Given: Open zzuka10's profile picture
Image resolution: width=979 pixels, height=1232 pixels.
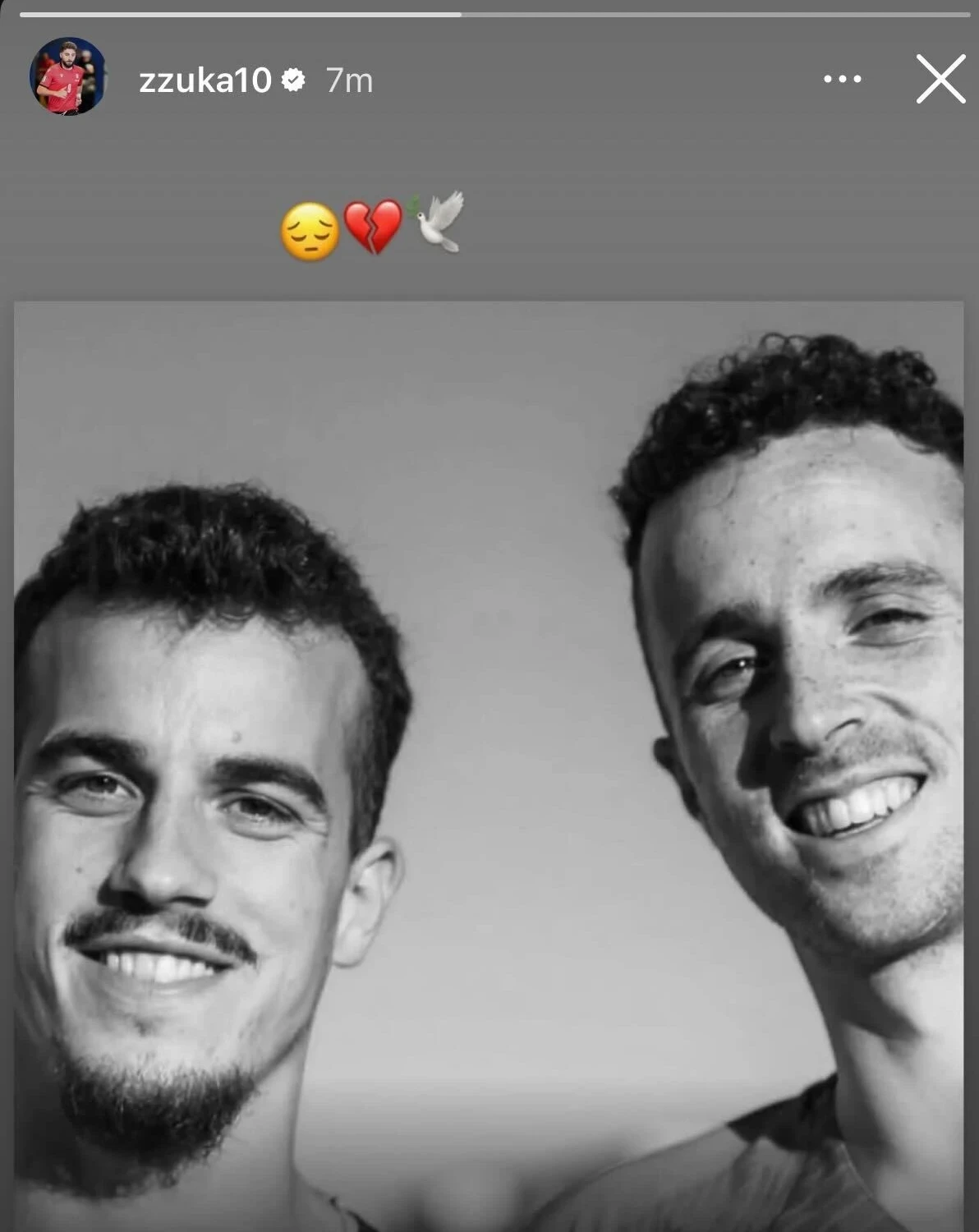Looking at the screenshot, I should pos(68,76).
